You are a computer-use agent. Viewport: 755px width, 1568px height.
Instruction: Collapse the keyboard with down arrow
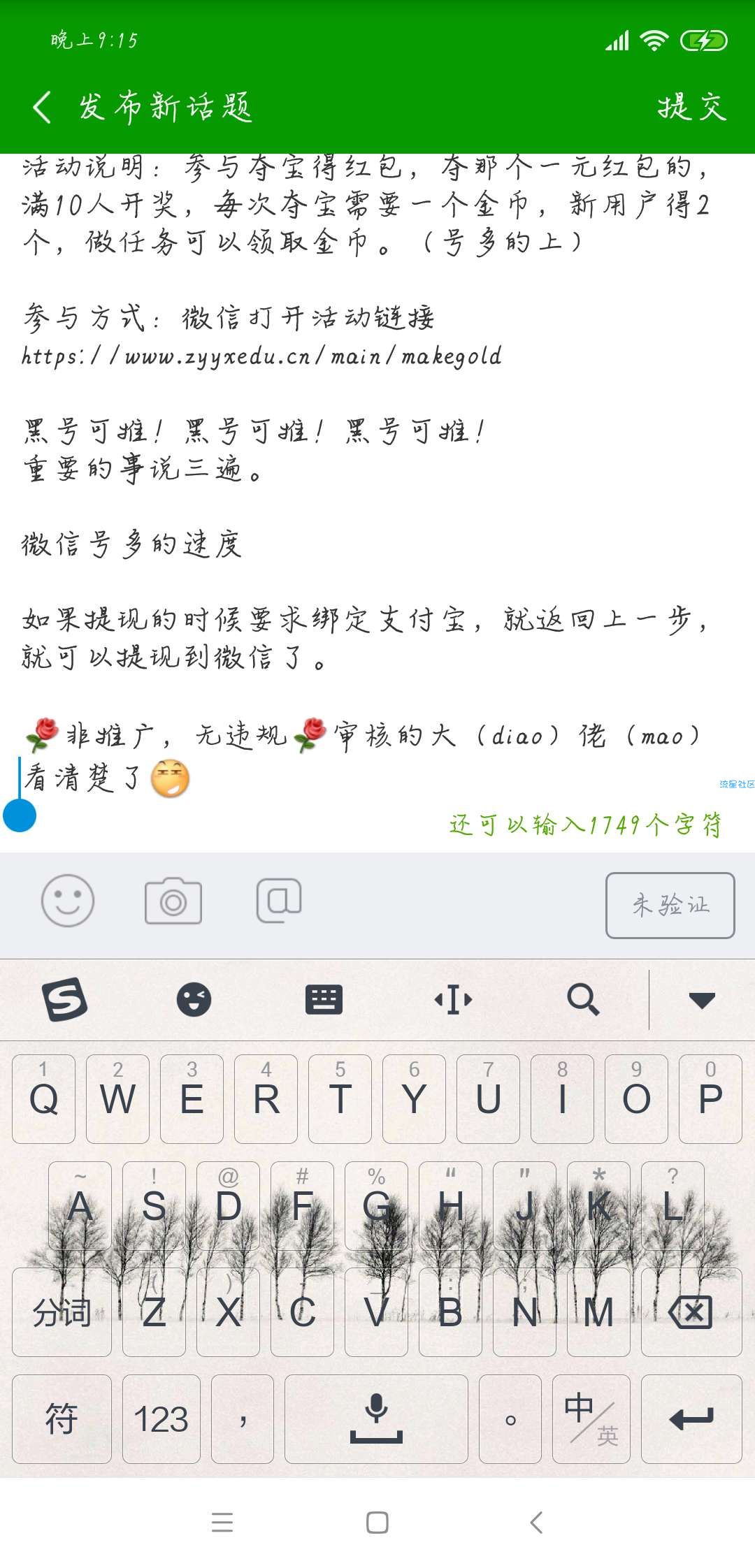[x=701, y=1000]
